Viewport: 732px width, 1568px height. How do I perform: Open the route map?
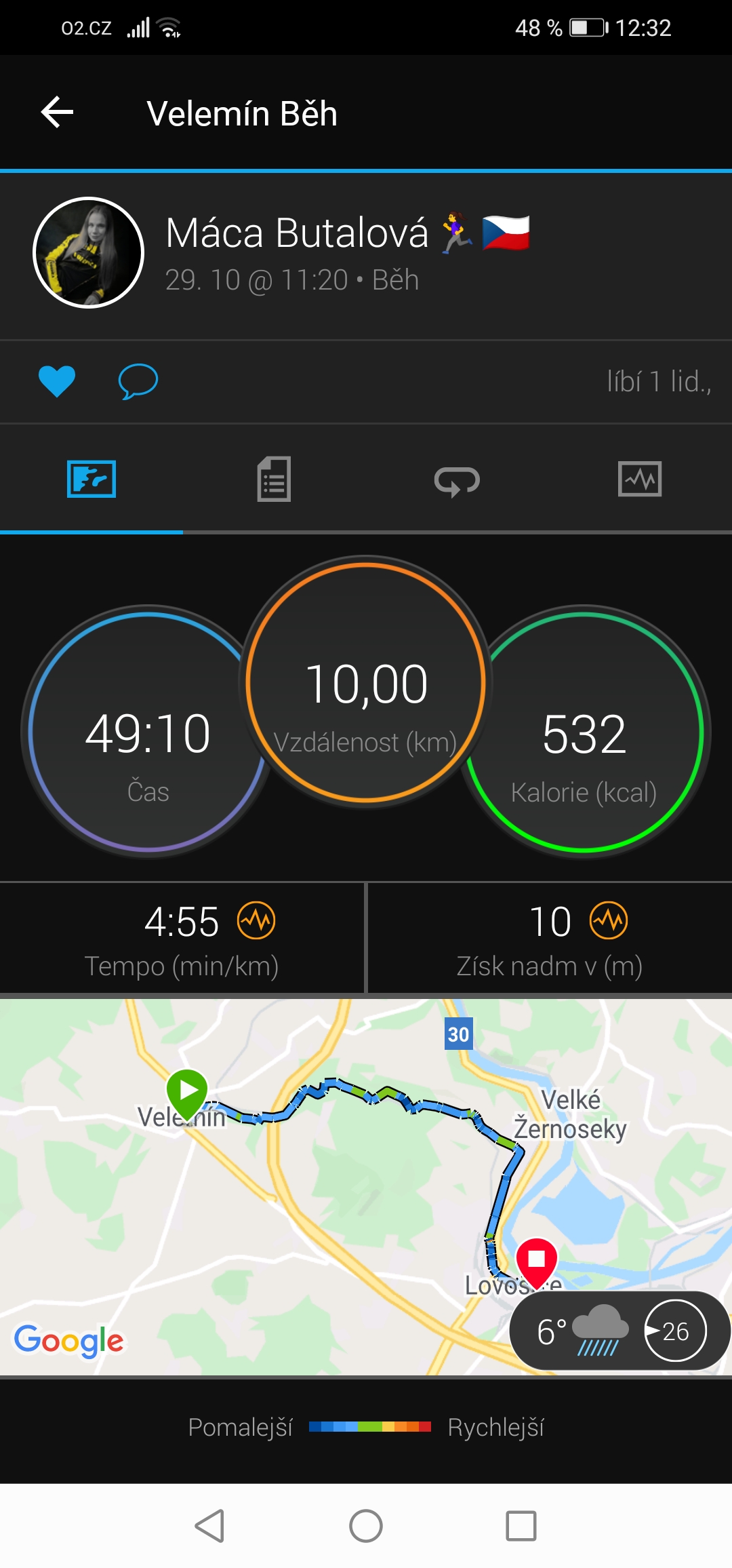click(366, 1187)
